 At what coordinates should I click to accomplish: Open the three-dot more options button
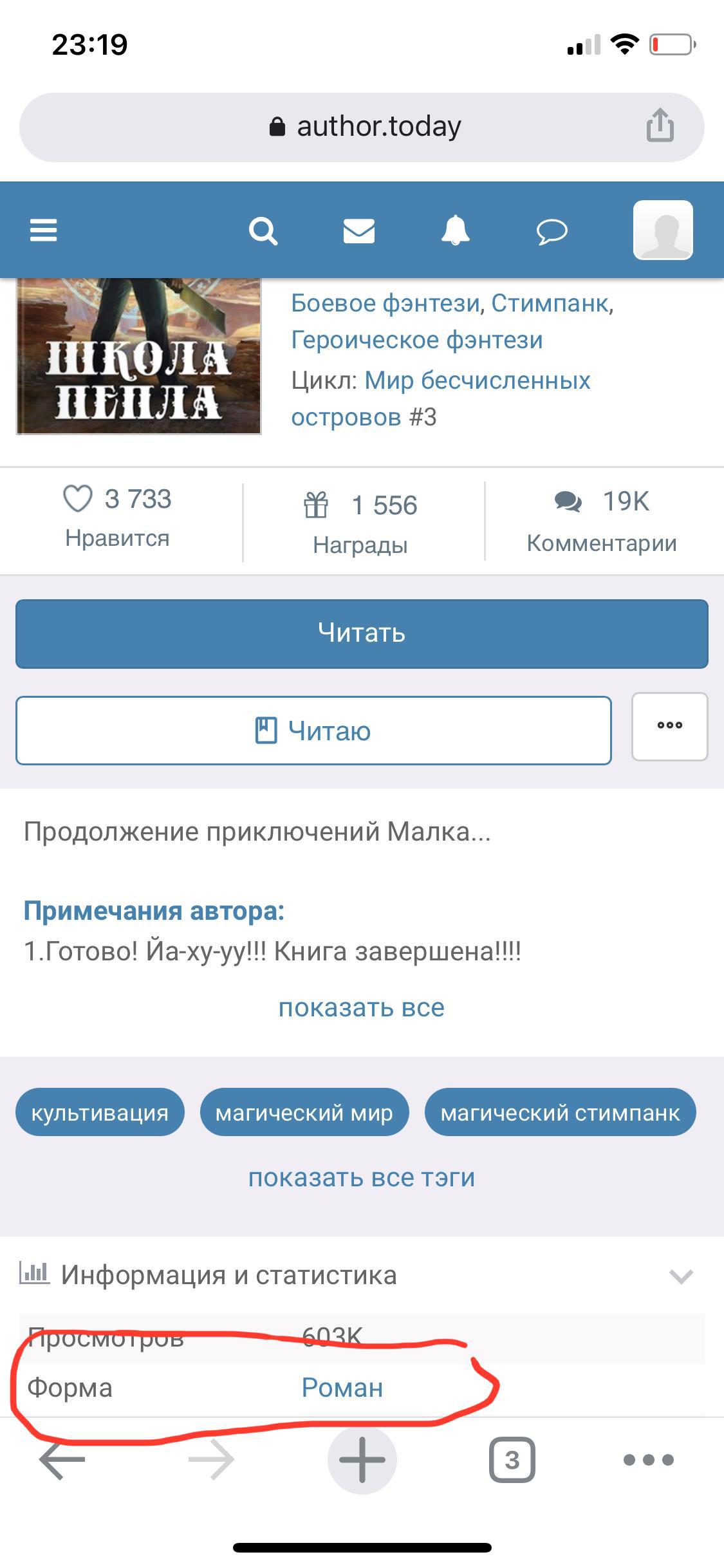(x=669, y=726)
